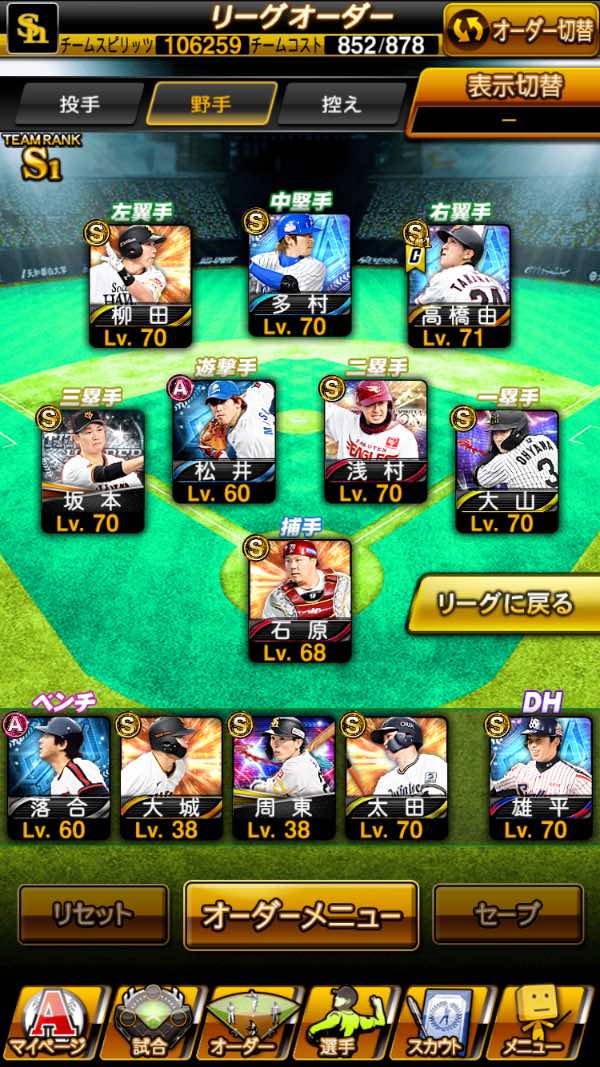
Task: Select DH 雄平 card
Action: pyautogui.click(x=541, y=778)
